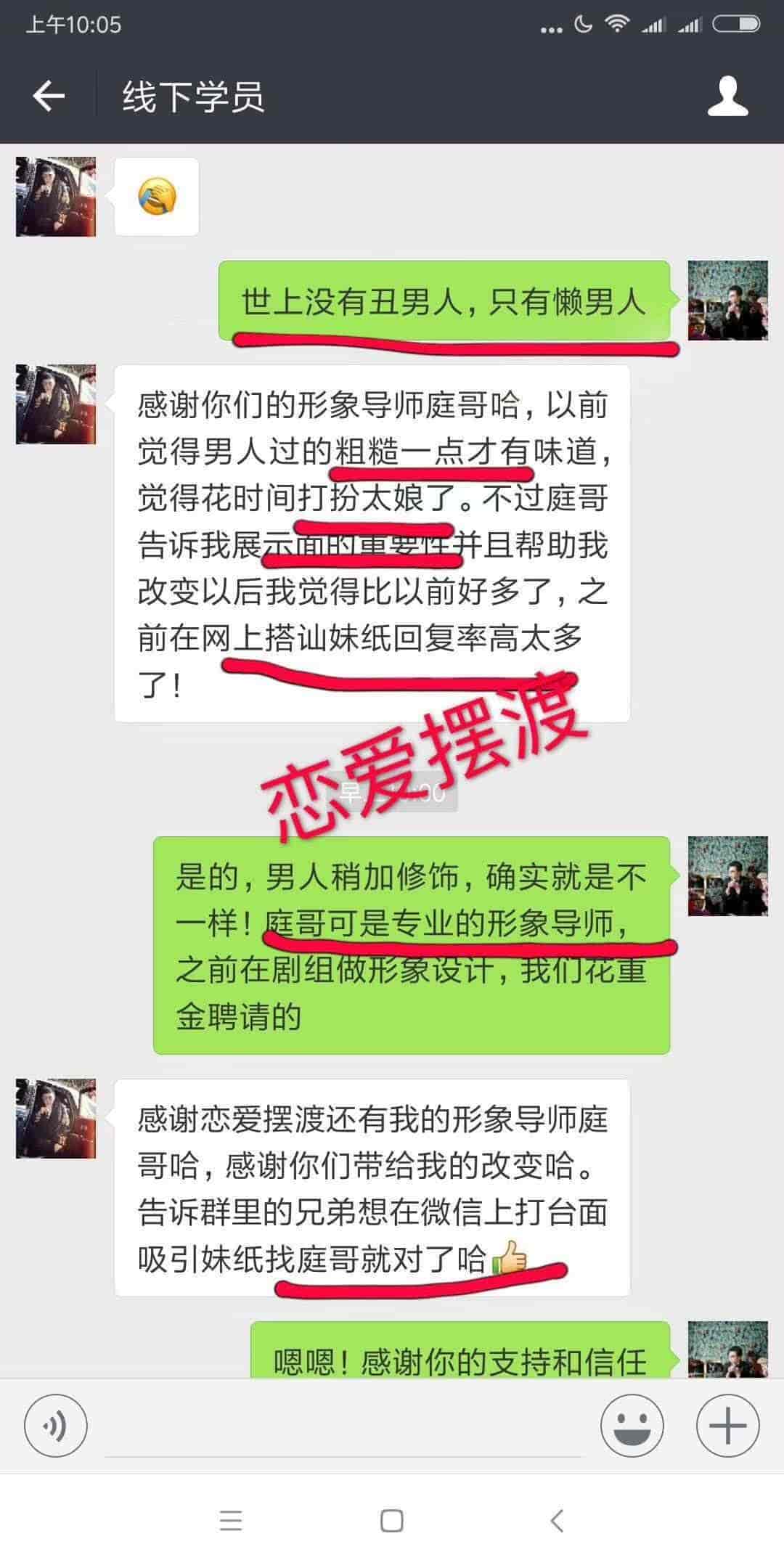Open sender avatar beside the laughing emoji message
Image resolution: width=784 pixels, height=1568 pixels.
pos(56,197)
